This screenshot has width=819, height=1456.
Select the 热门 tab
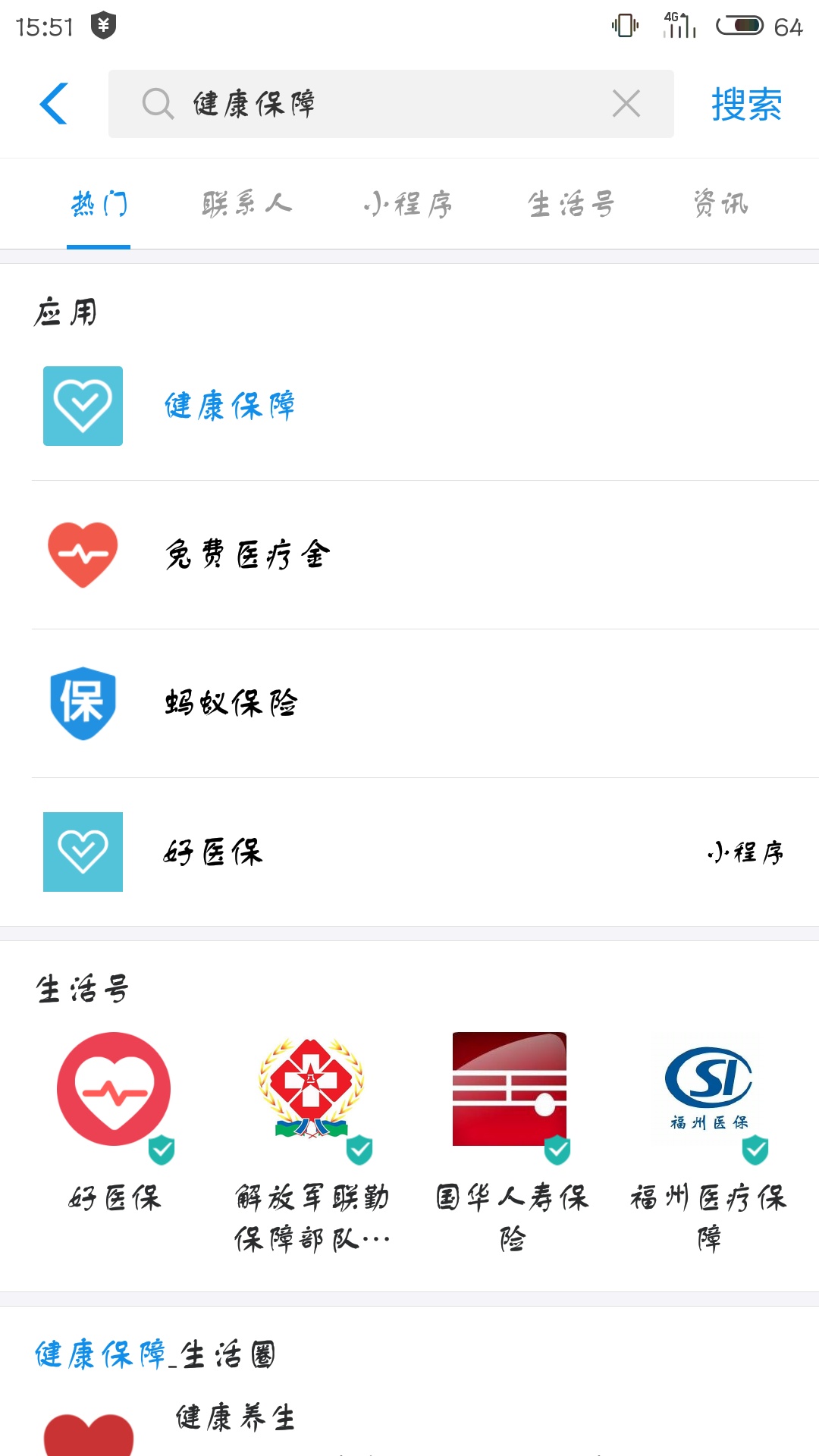click(99, 204)
